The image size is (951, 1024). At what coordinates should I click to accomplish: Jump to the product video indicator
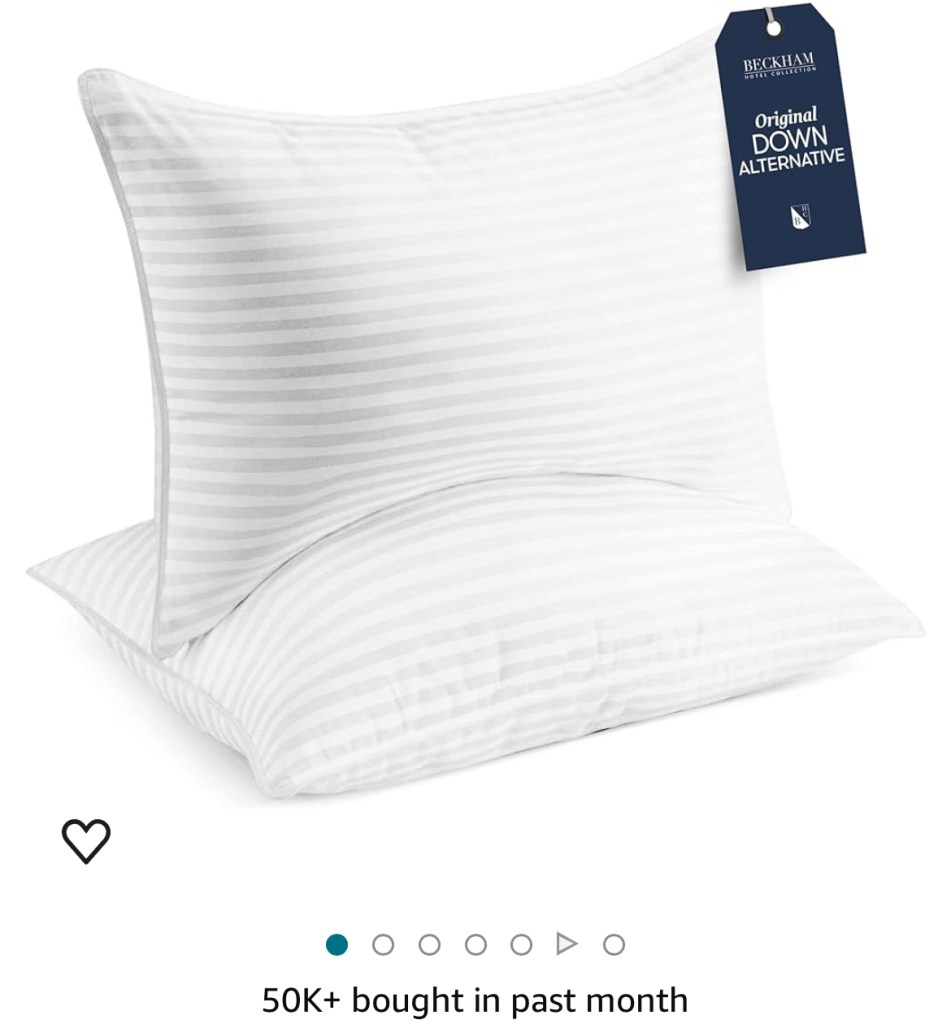click(567, 944)
